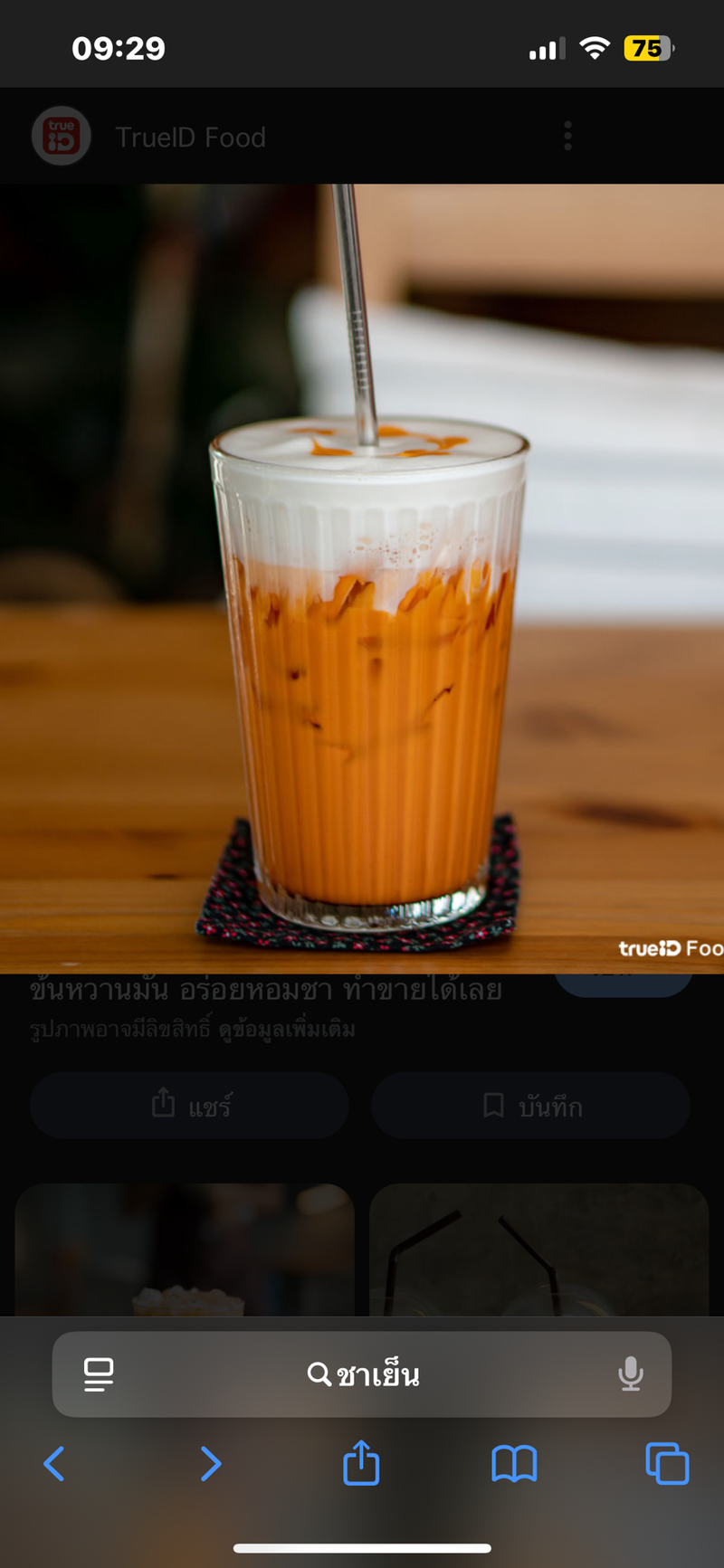The height and width of the screenshot is (1568, 724).
Task: Save the image with the บันทึก button
Action: 530,1105
